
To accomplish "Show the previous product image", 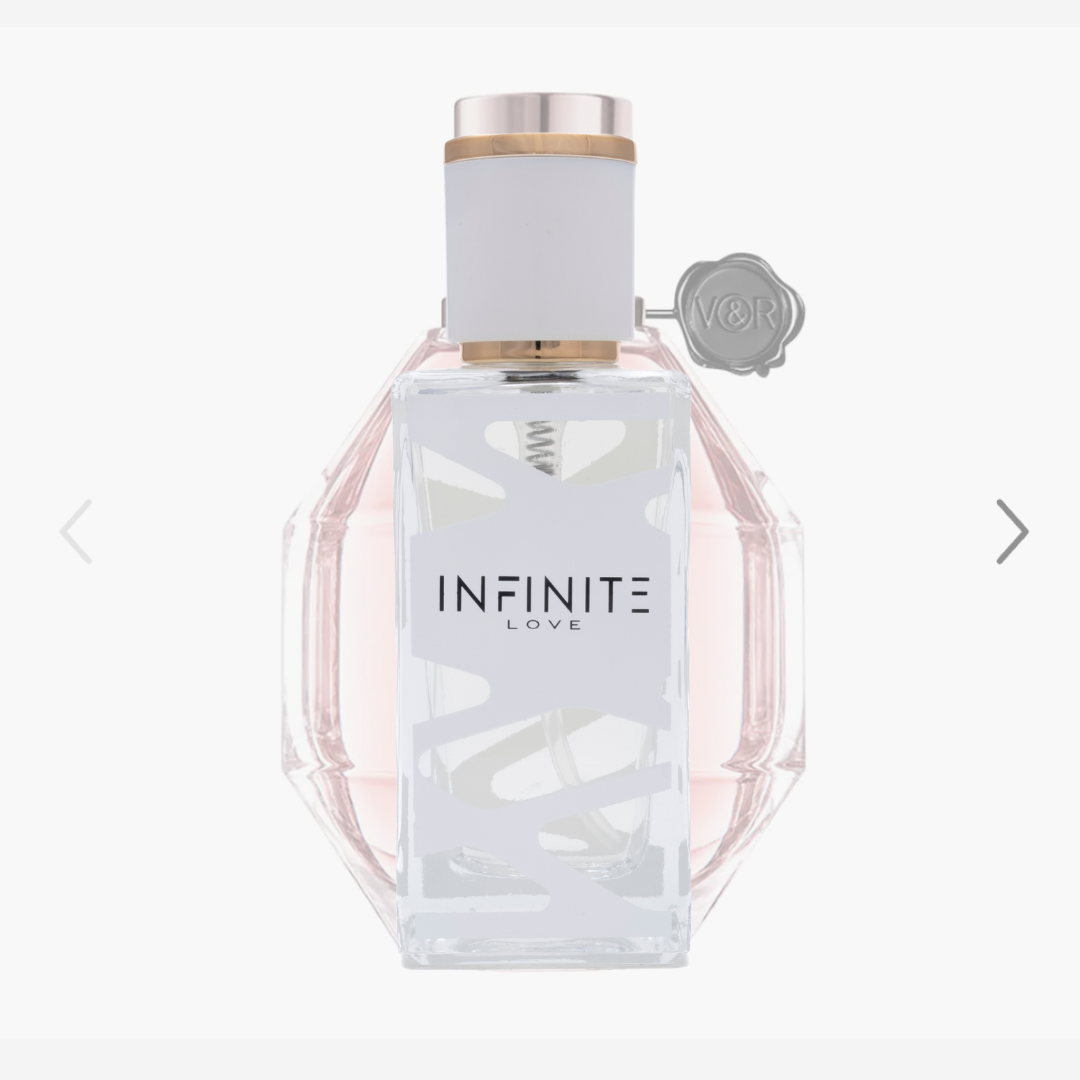I will click(x=76, y=531).
